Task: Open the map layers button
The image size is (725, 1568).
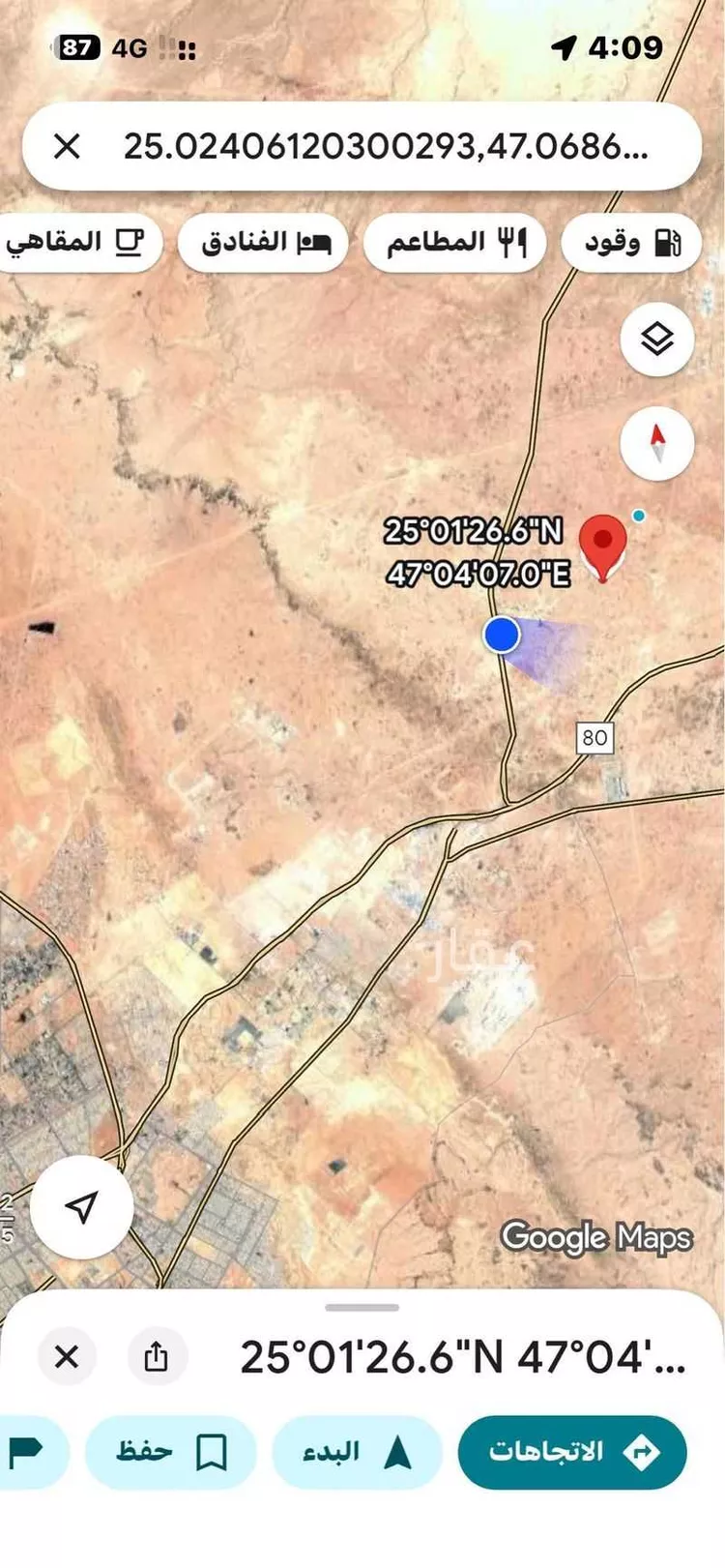Action: (x=657, y=340)
